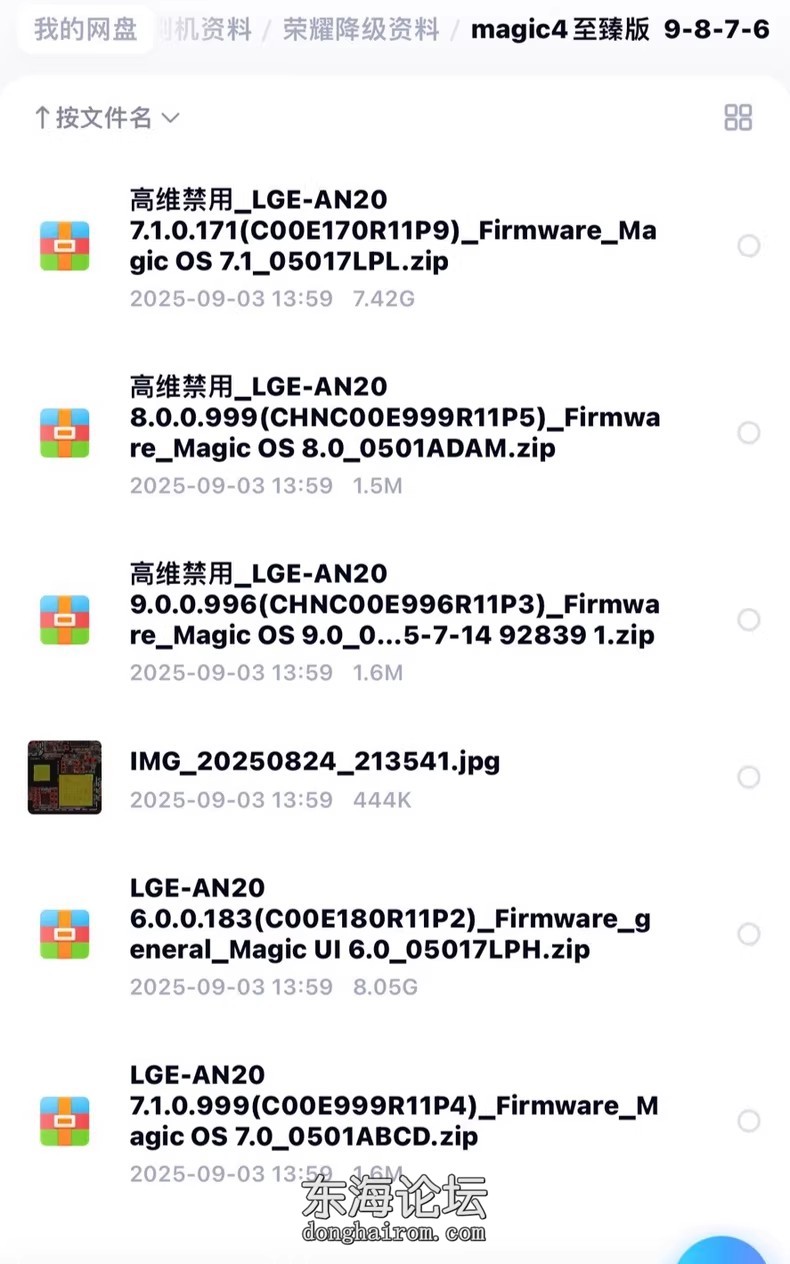
Task: Tap the archive icon beside the 8.0.0.999 ADAM zip
Action: [x=64, y=432]
